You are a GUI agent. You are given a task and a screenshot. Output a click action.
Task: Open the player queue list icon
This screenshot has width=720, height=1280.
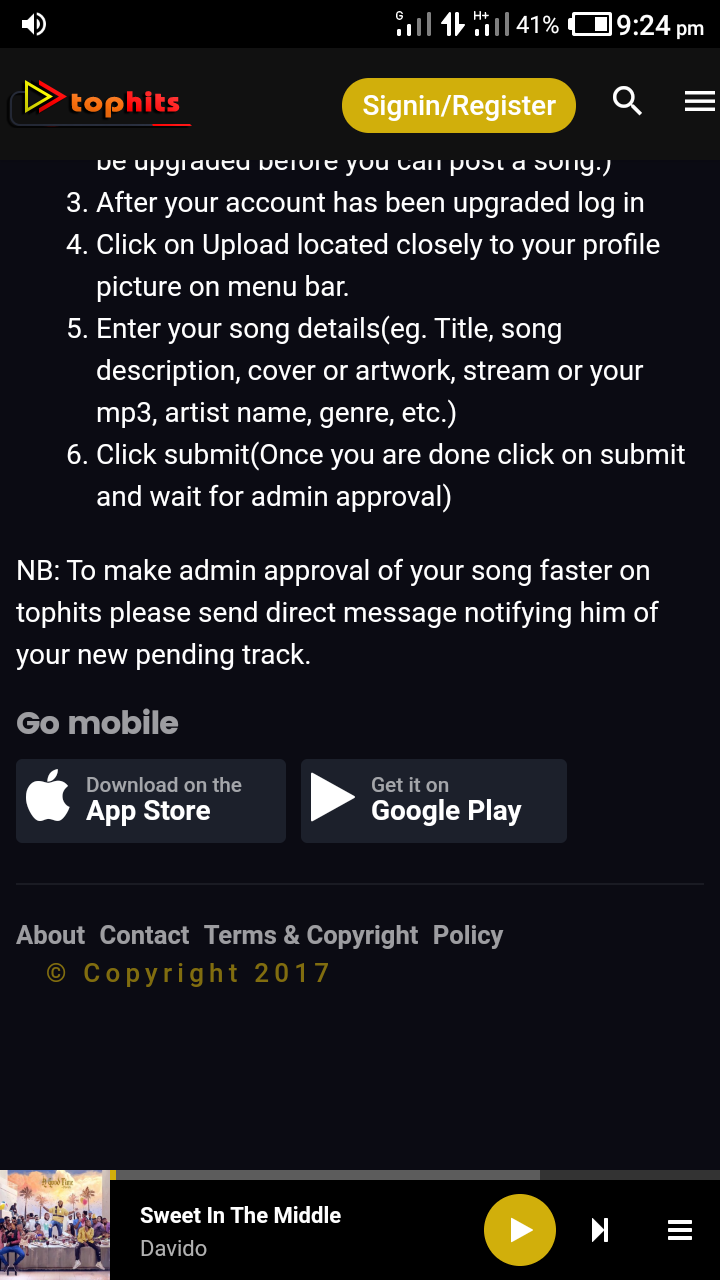[x=680, y=1230]
